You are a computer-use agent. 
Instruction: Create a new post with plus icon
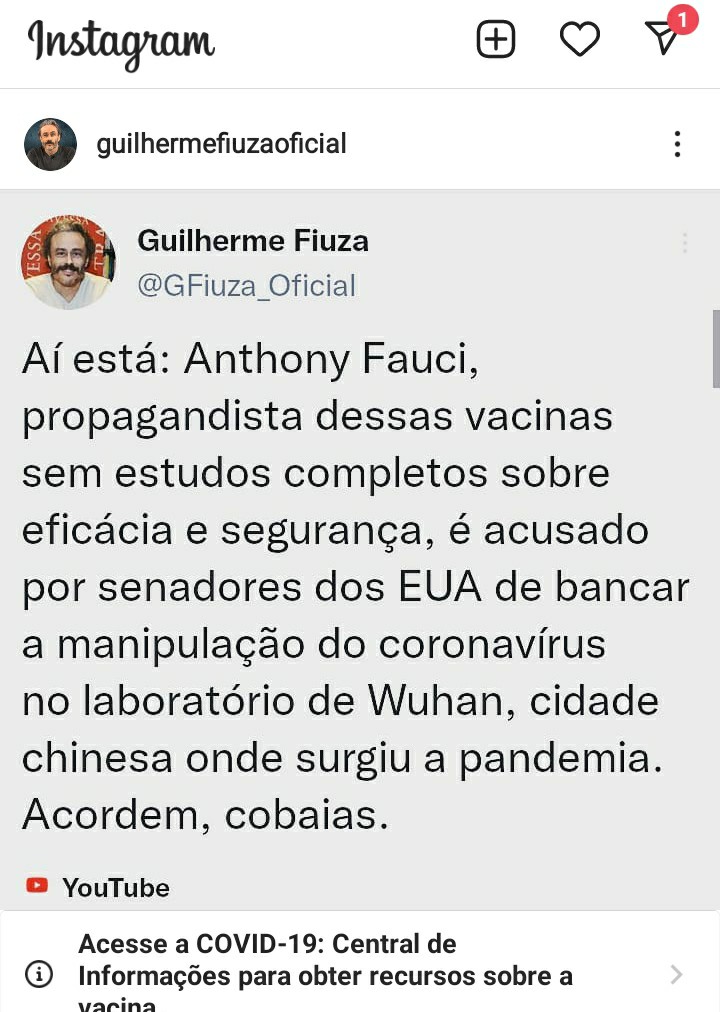coord(495,40)
